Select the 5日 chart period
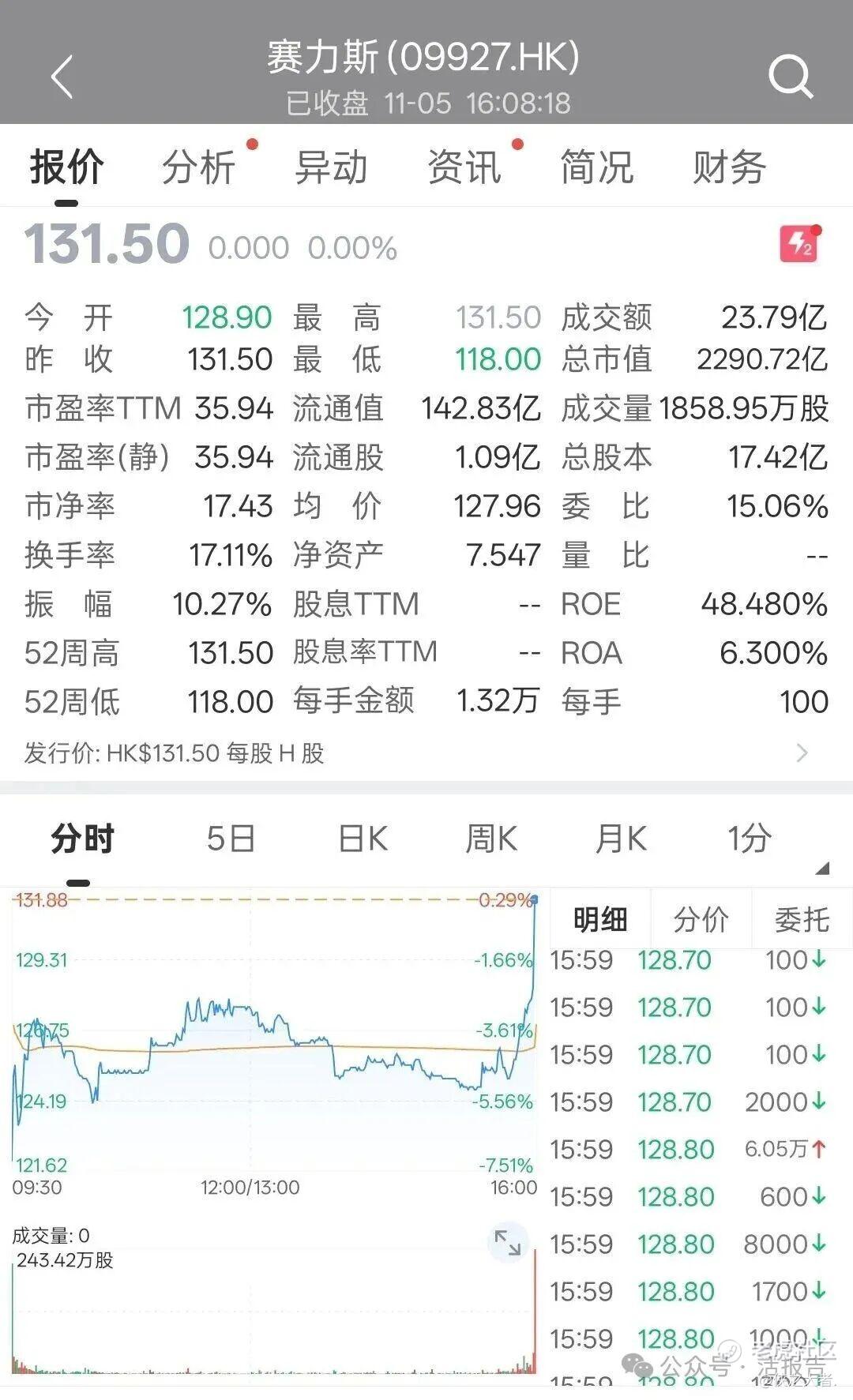 point(231,839)
